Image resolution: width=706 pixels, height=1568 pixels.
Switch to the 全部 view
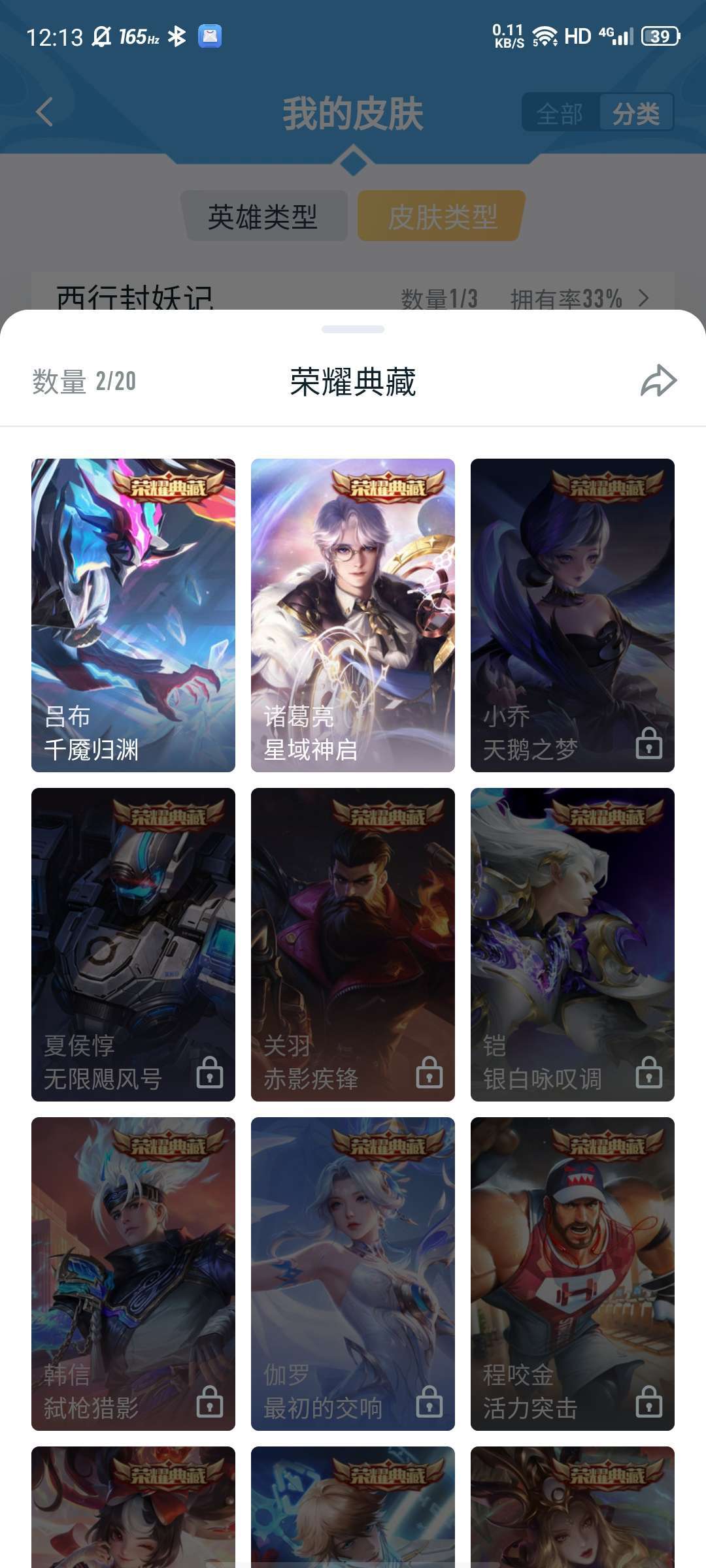[560, 114]
